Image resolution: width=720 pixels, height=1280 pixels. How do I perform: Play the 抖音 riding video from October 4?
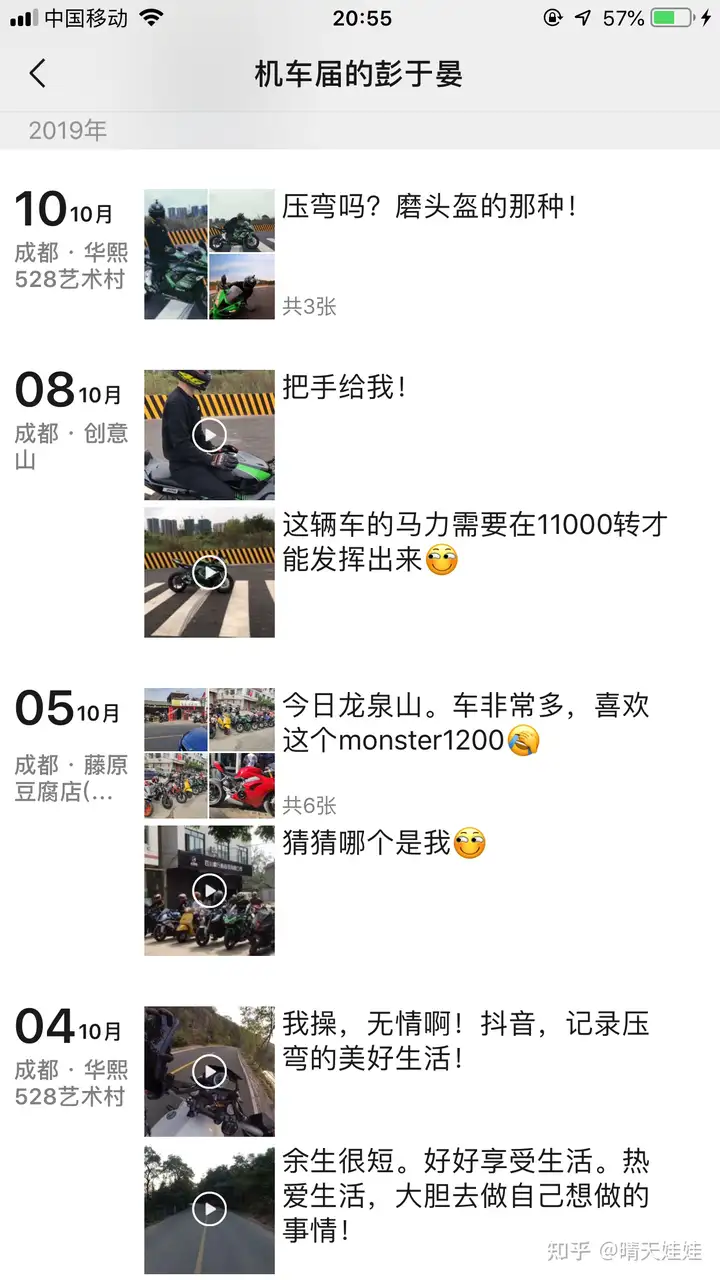coord(208,1071)
